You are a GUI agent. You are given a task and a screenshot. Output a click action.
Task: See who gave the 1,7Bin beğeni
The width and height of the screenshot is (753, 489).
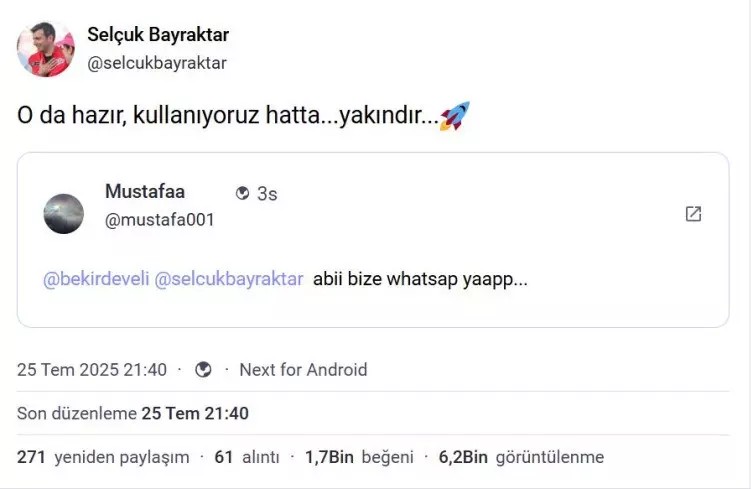358,457
